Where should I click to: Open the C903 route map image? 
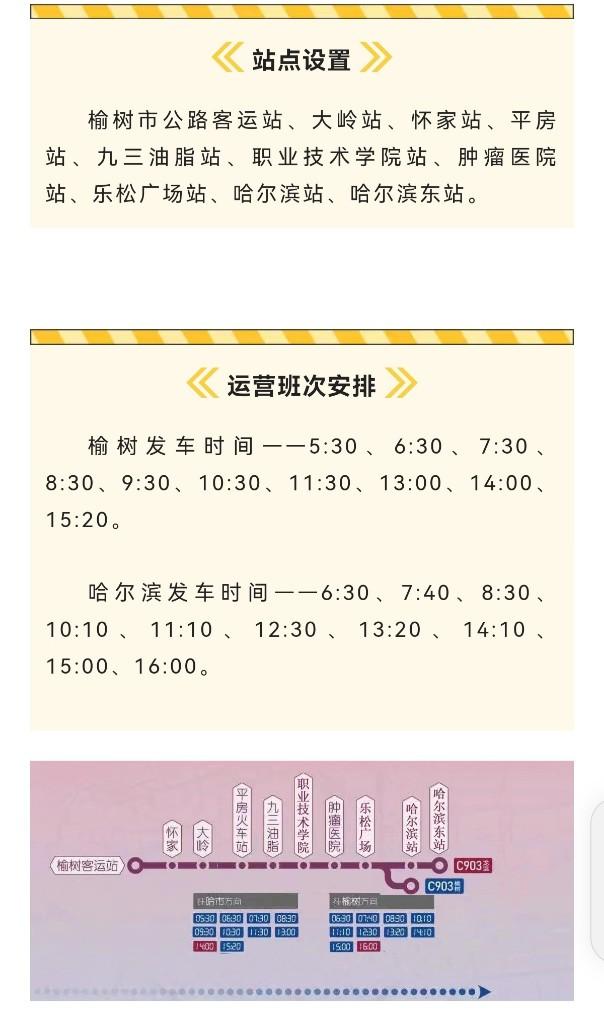tap(302, 880)
